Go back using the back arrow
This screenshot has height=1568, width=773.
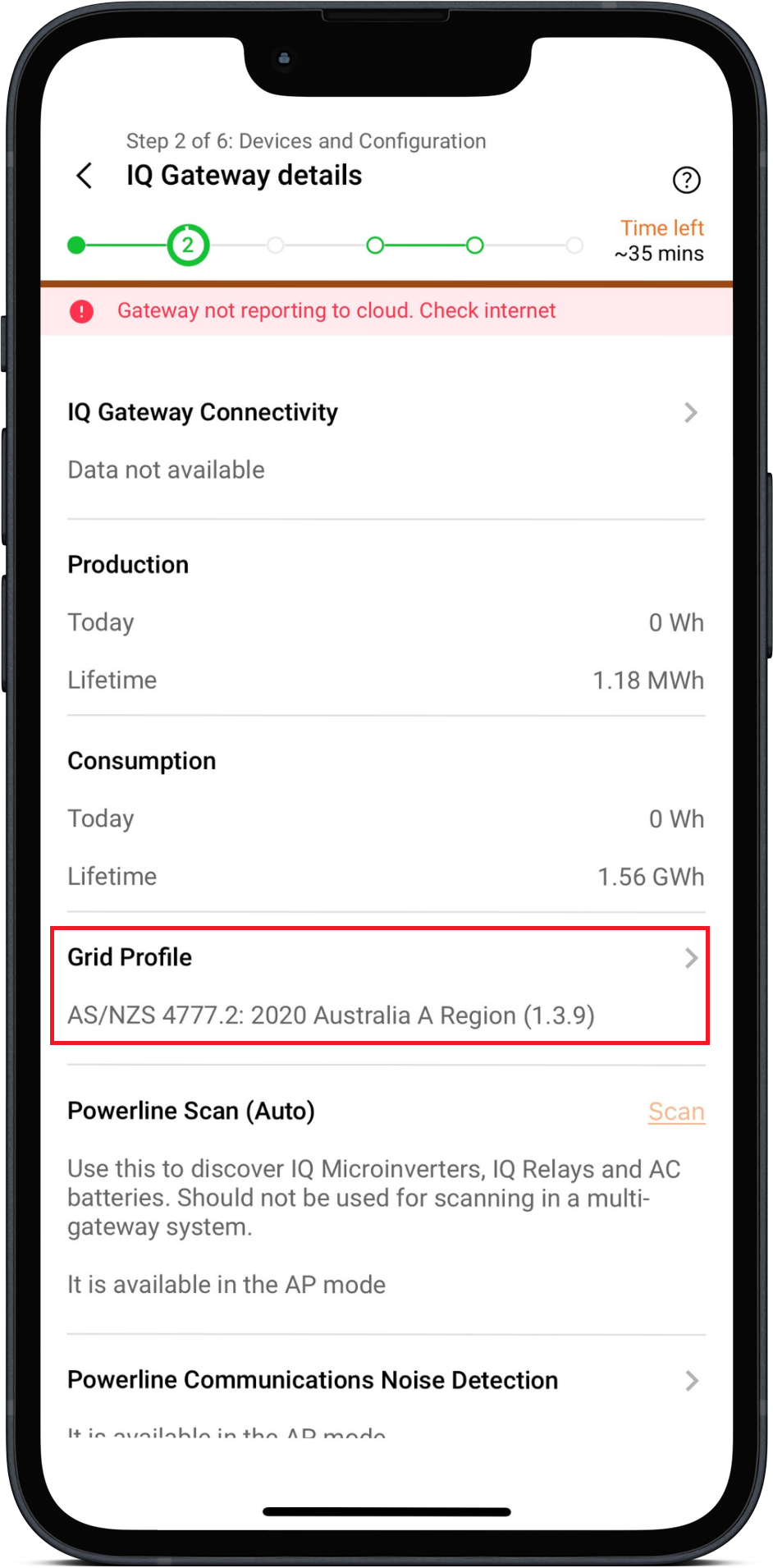(85, 176)
